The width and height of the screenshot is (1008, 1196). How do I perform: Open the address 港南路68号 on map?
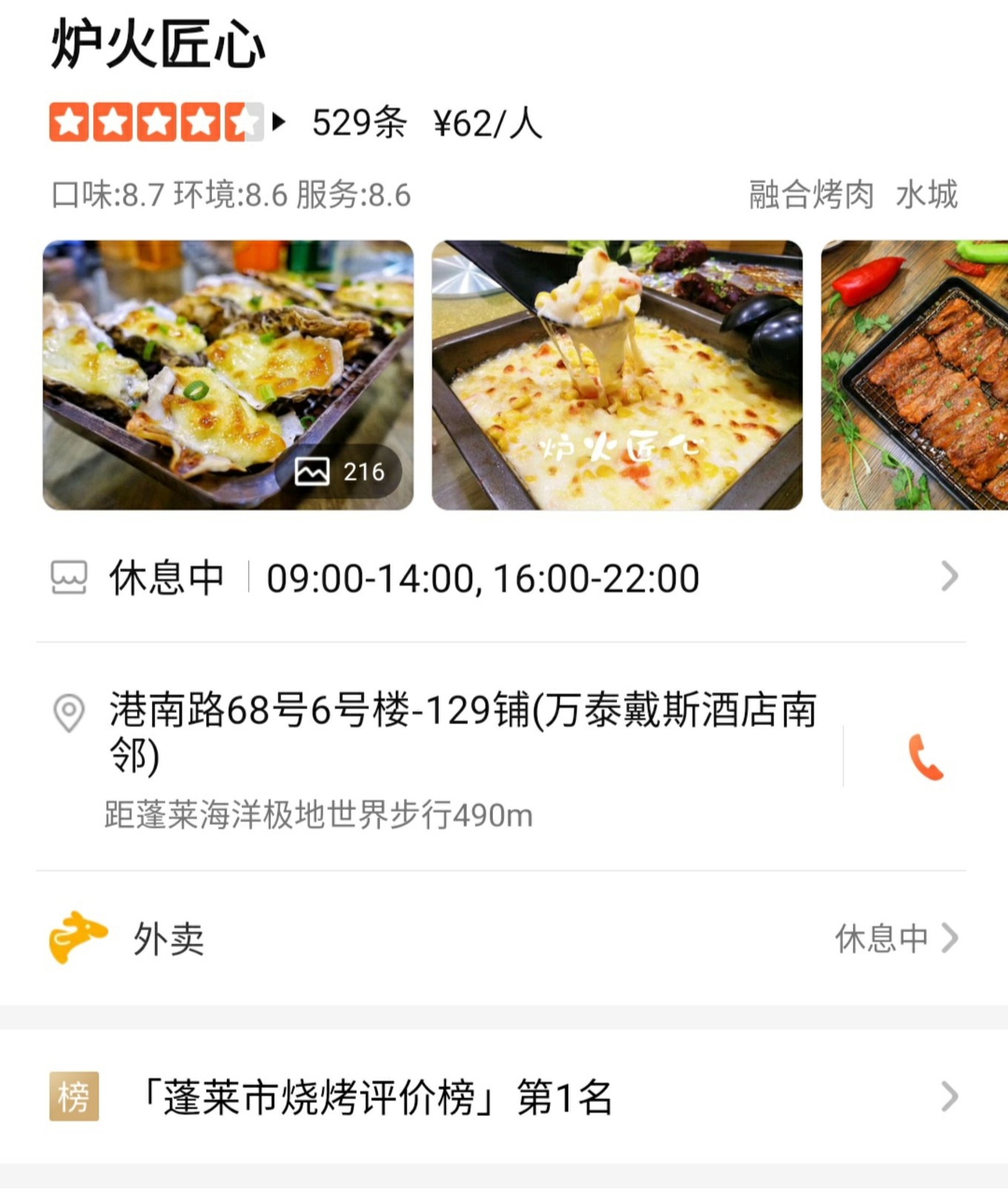pyautogui.click(x=462, y=731)
